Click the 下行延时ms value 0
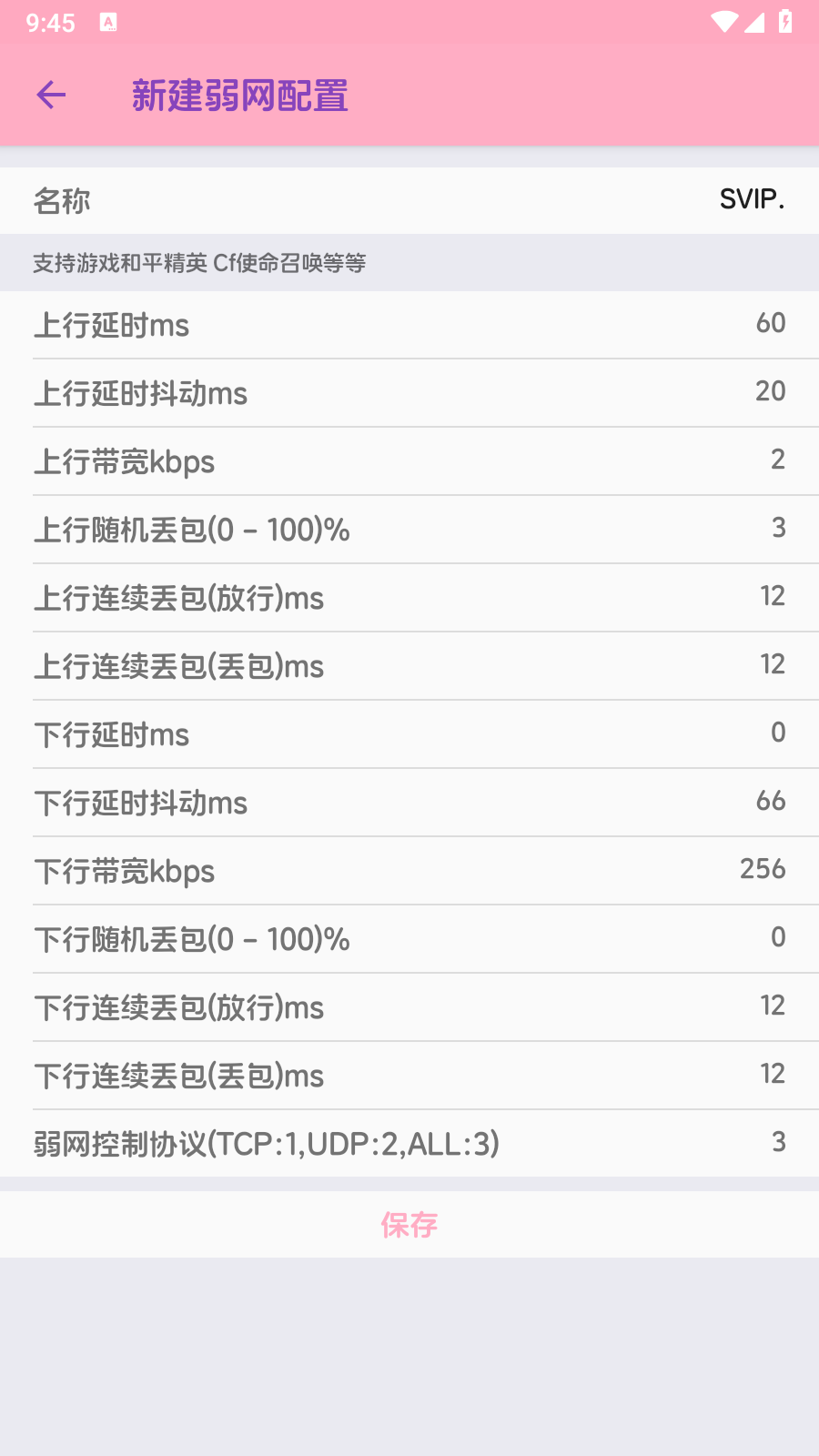The height and width of the screenshot is (1456, 819). (778, 733)
